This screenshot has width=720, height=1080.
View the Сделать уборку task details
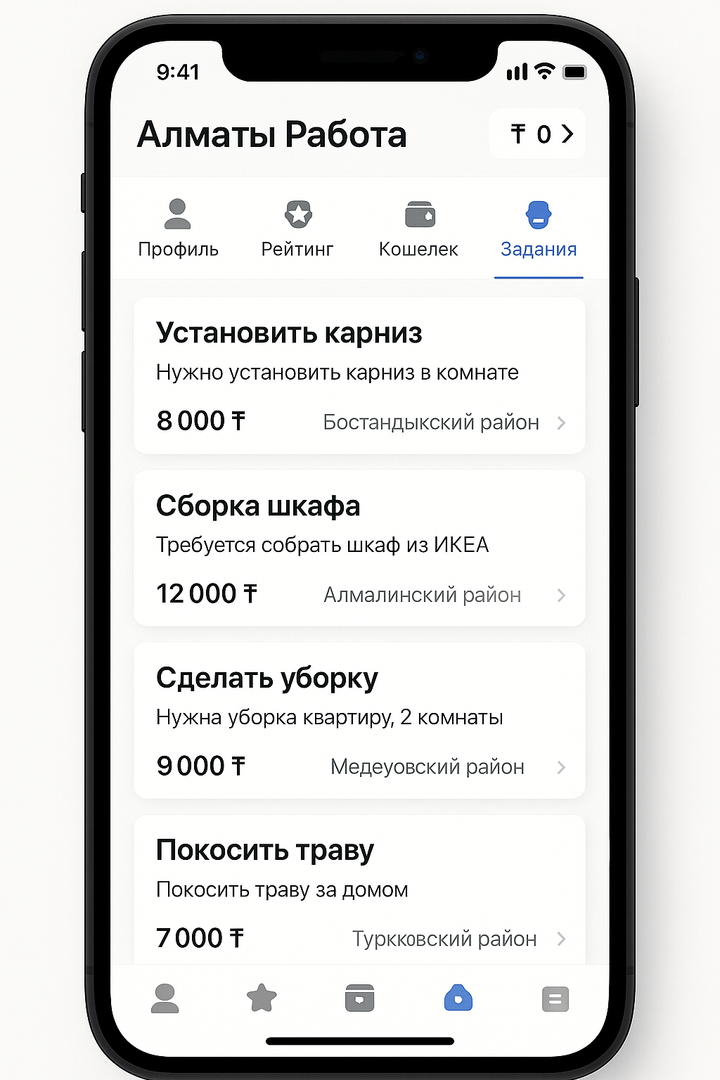[359, 720]
